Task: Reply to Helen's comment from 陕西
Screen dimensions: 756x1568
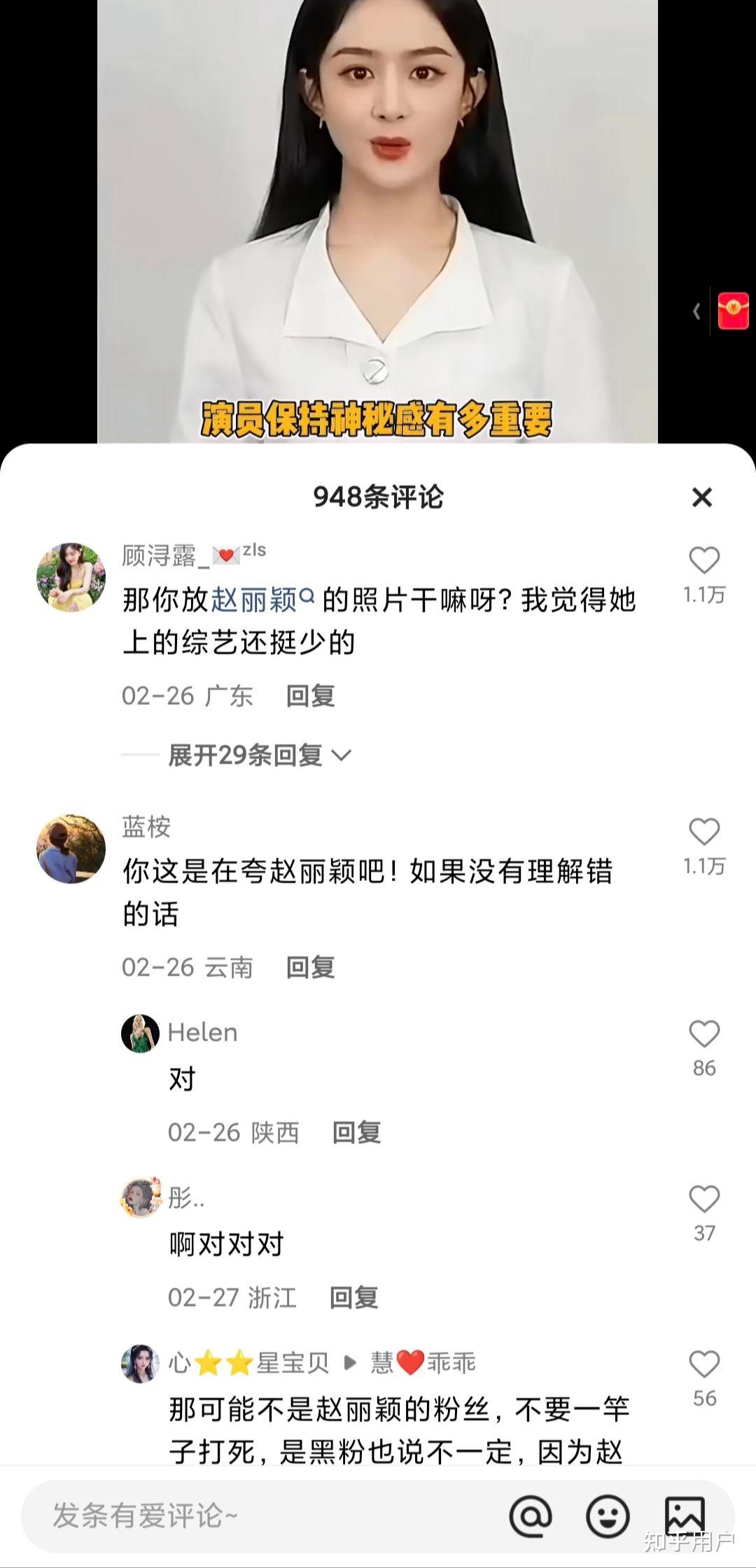Action: click(x=356, y=1132)
